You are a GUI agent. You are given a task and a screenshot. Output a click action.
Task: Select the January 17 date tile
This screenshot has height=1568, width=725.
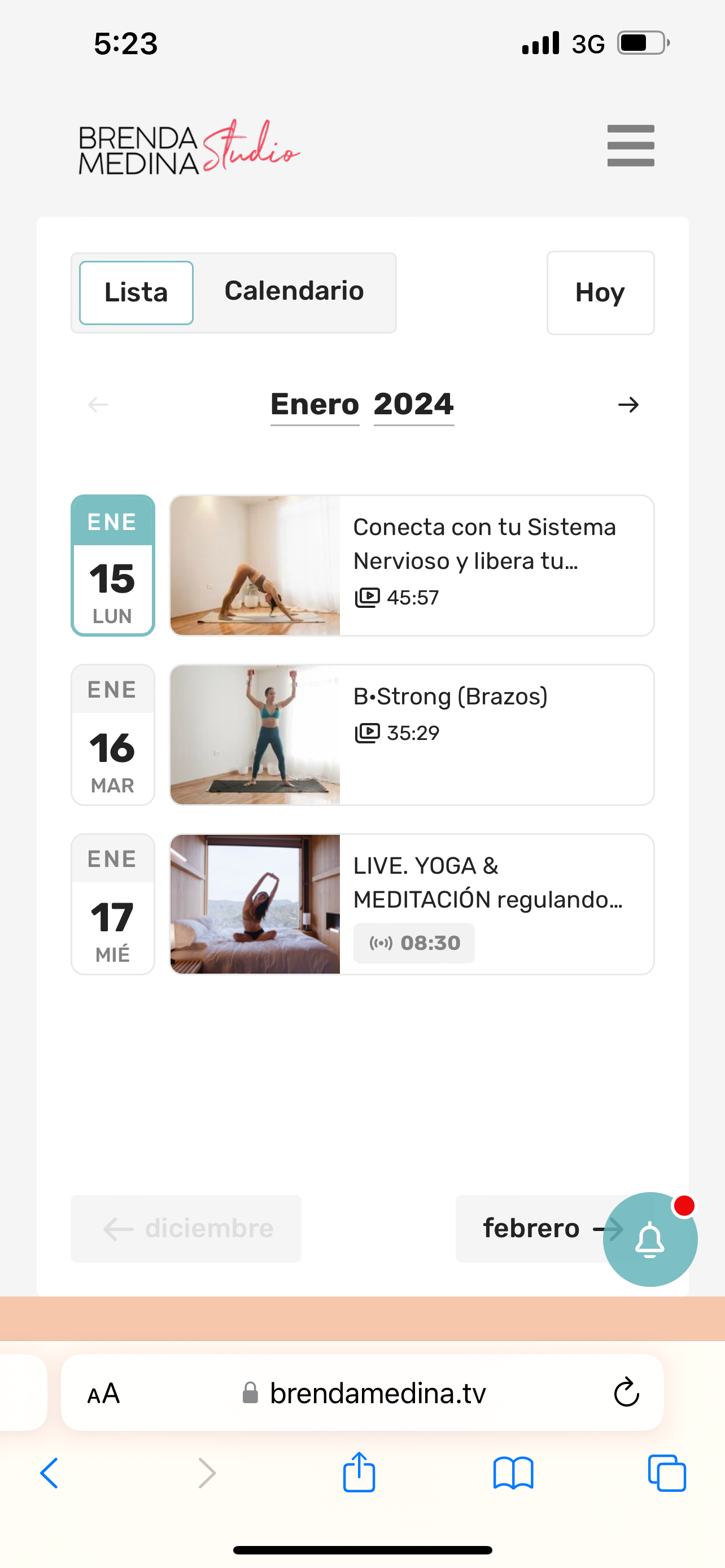tap(112, 904)
